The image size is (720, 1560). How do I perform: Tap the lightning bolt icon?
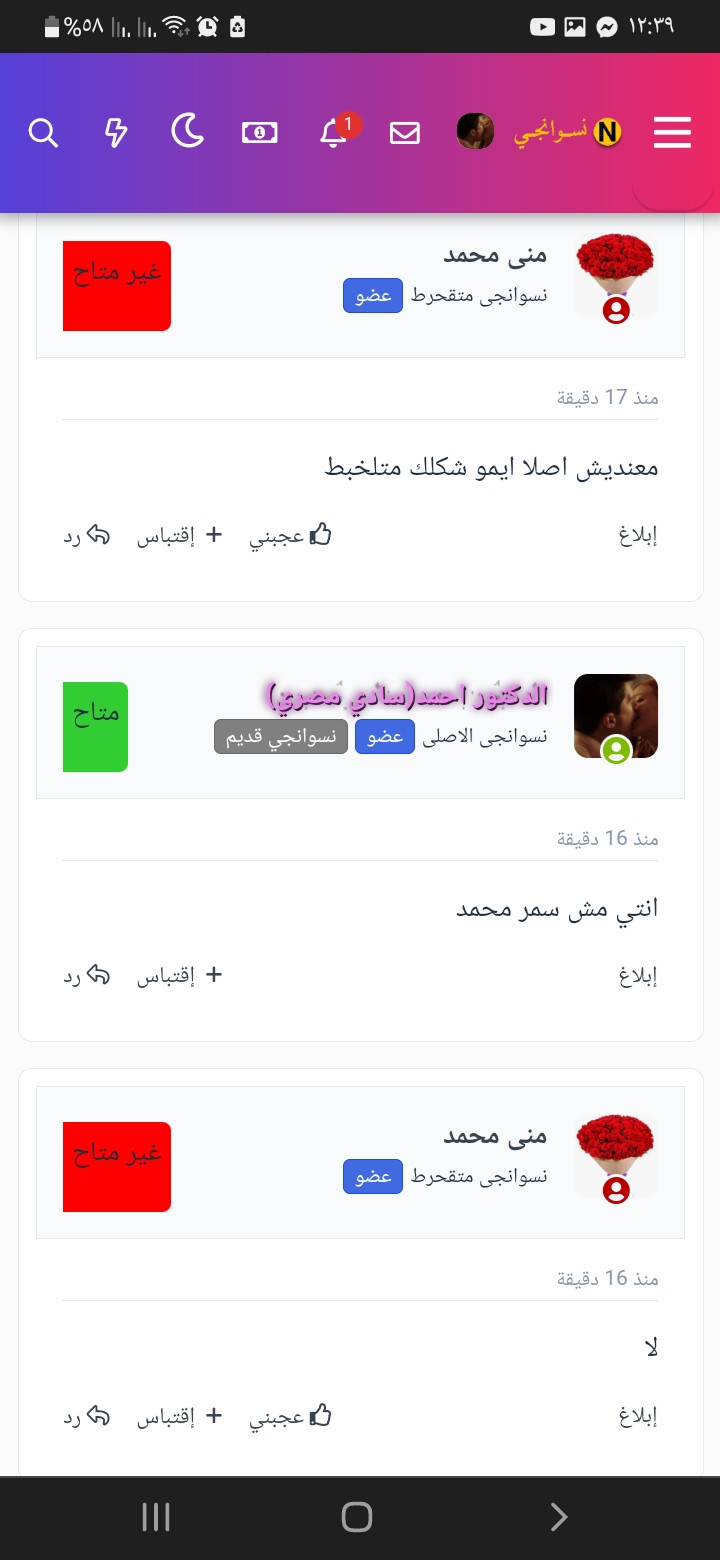pos(116,132)
